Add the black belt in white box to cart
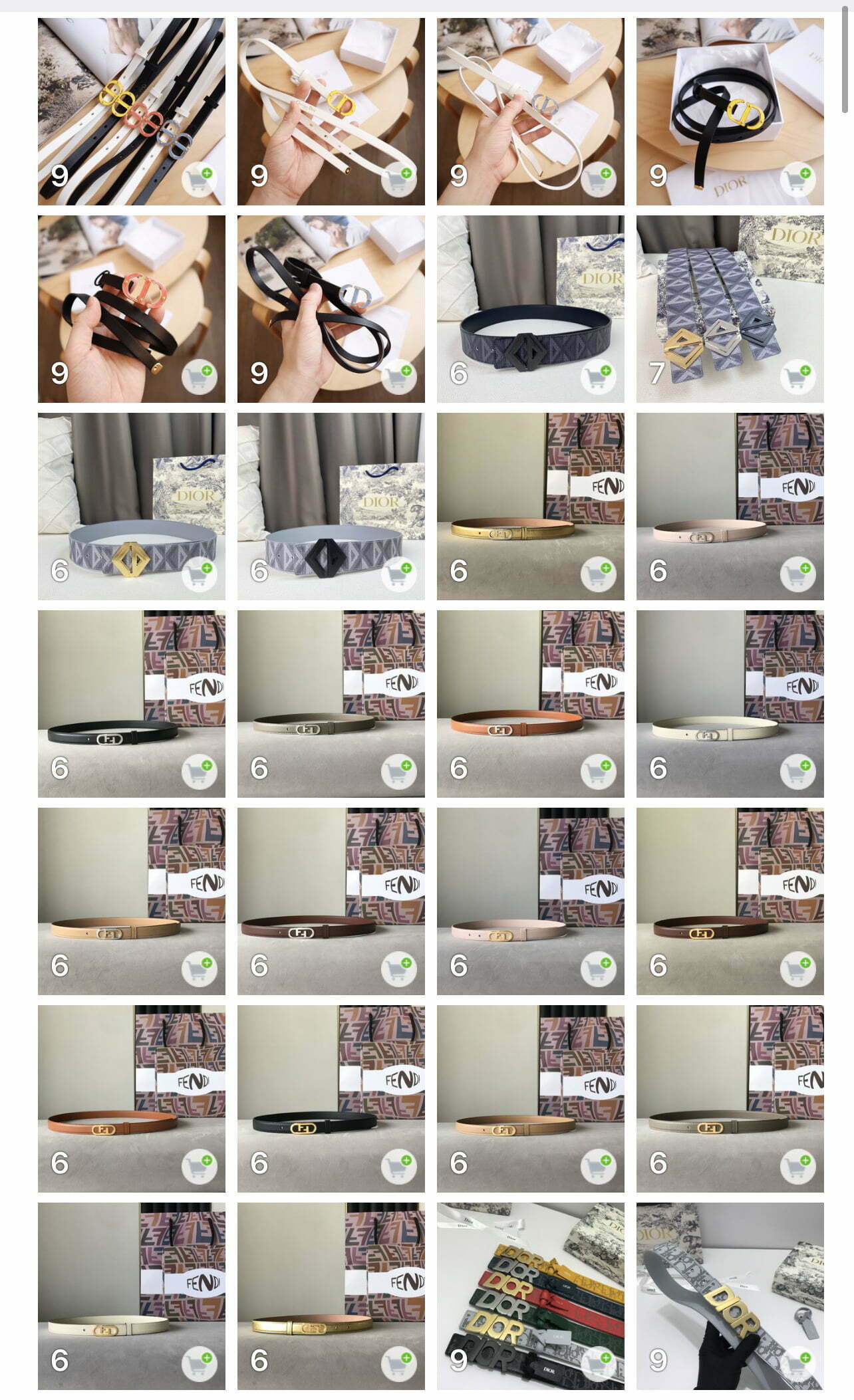Image resolution: width=854 pixels, height=1400 pixels. pos(797,179)
